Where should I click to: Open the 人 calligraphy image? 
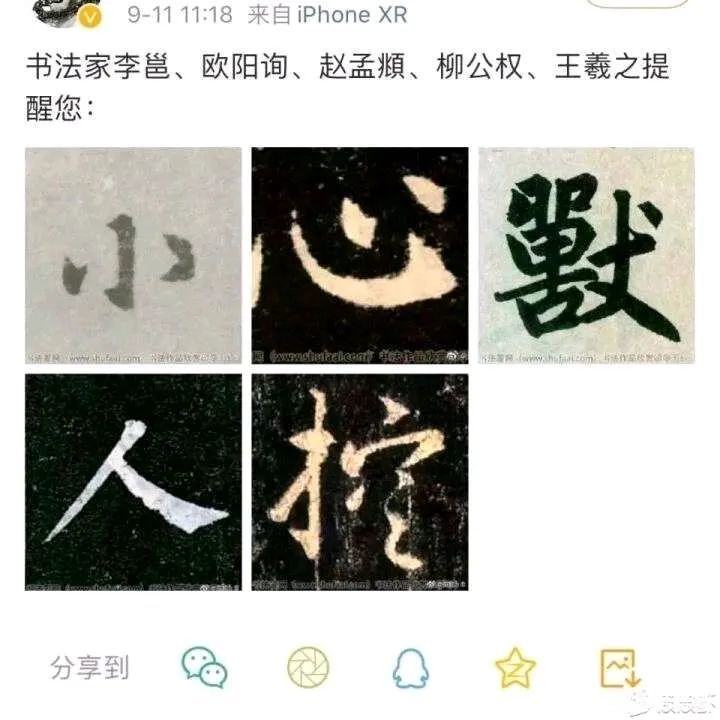coord(133,482)
